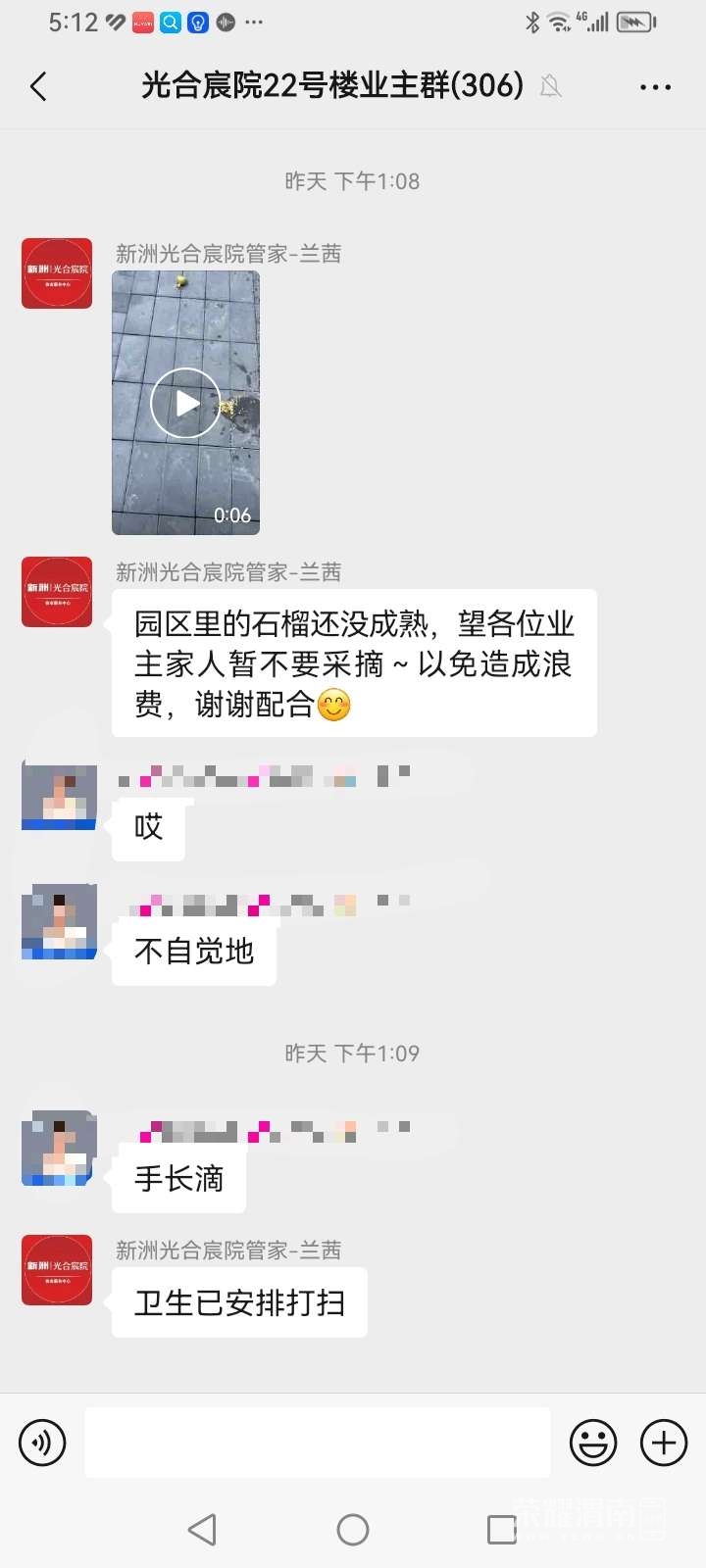Switch to voice message input
Viewport: 706px width, 1568px height.
coord(42,1443)
